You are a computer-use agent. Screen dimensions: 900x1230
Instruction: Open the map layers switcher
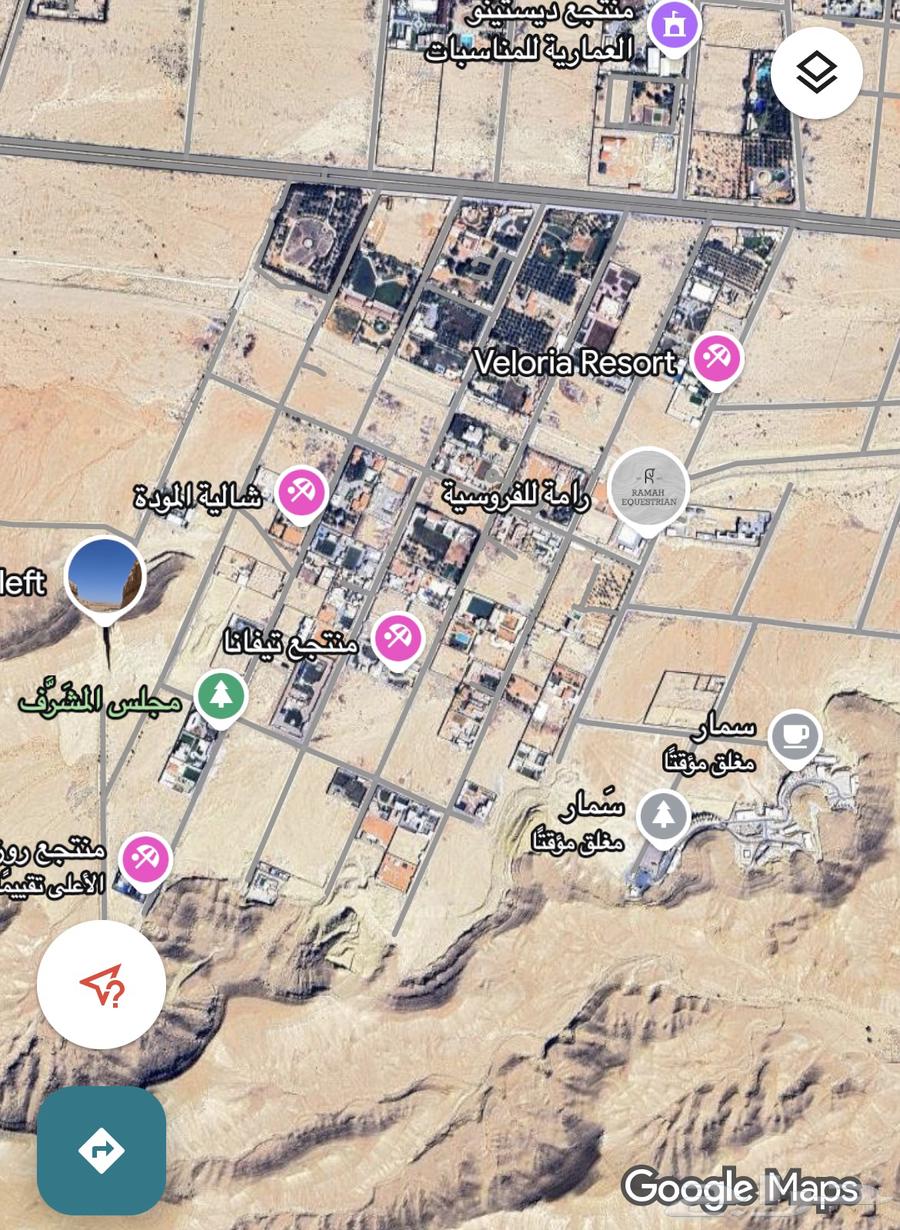816,71
